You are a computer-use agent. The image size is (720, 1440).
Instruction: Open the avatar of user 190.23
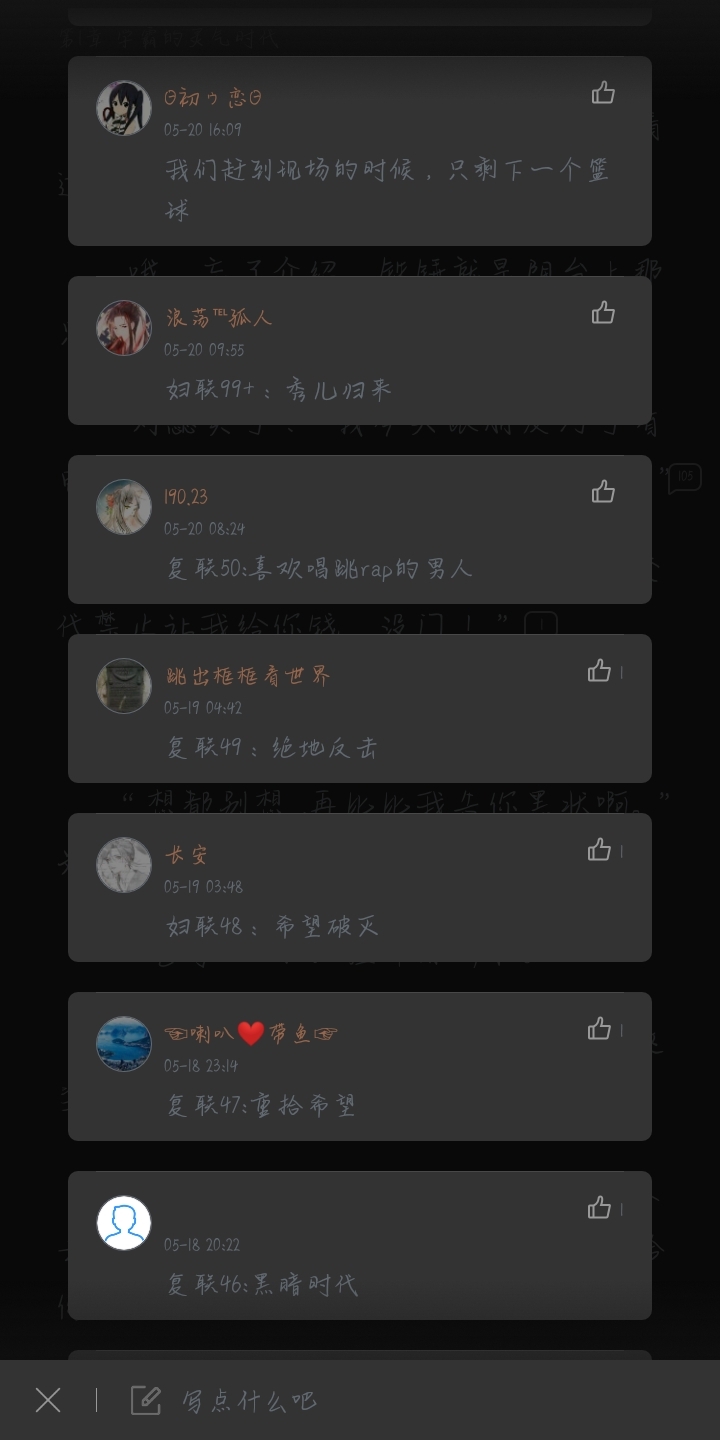124,507
